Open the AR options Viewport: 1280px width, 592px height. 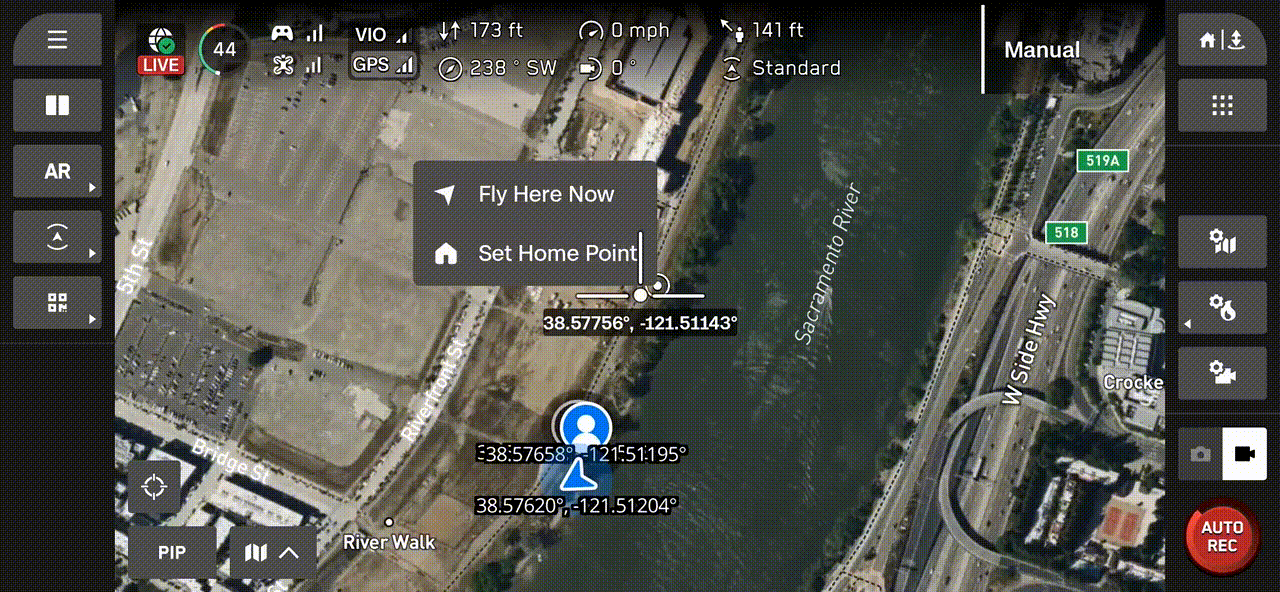coord(57,171)
